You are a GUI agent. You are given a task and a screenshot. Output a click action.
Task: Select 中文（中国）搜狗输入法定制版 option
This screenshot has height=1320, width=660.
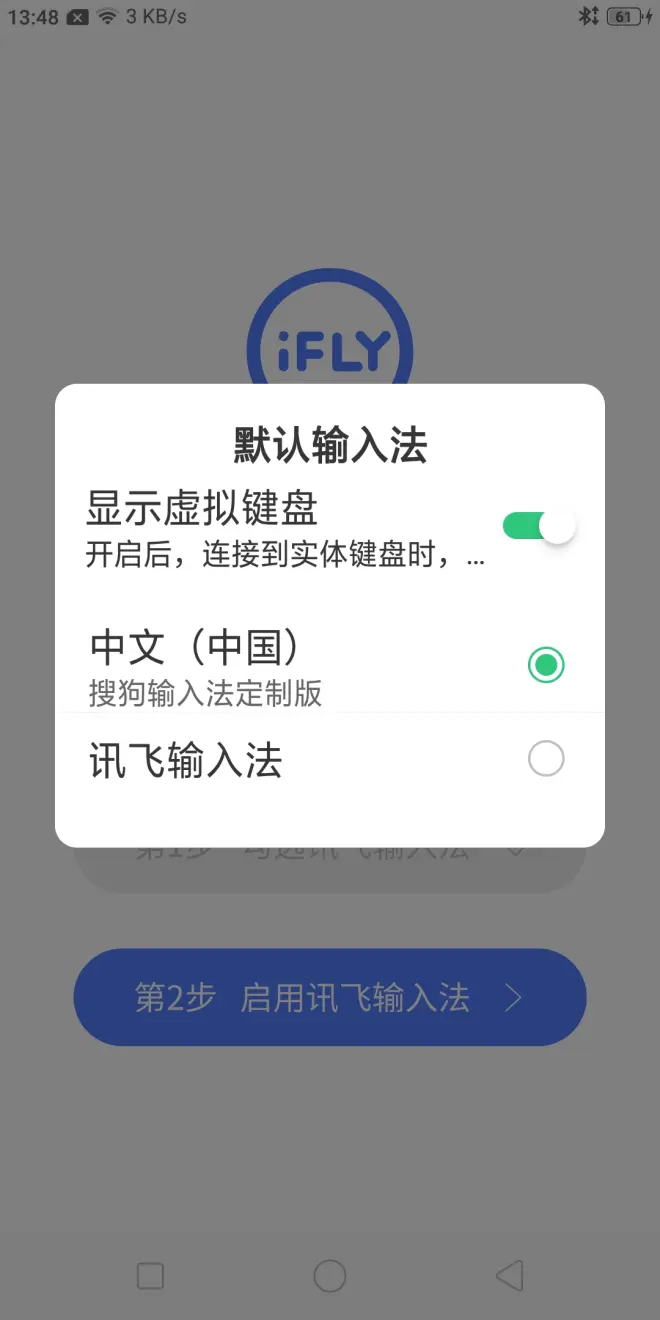point(545,665)
